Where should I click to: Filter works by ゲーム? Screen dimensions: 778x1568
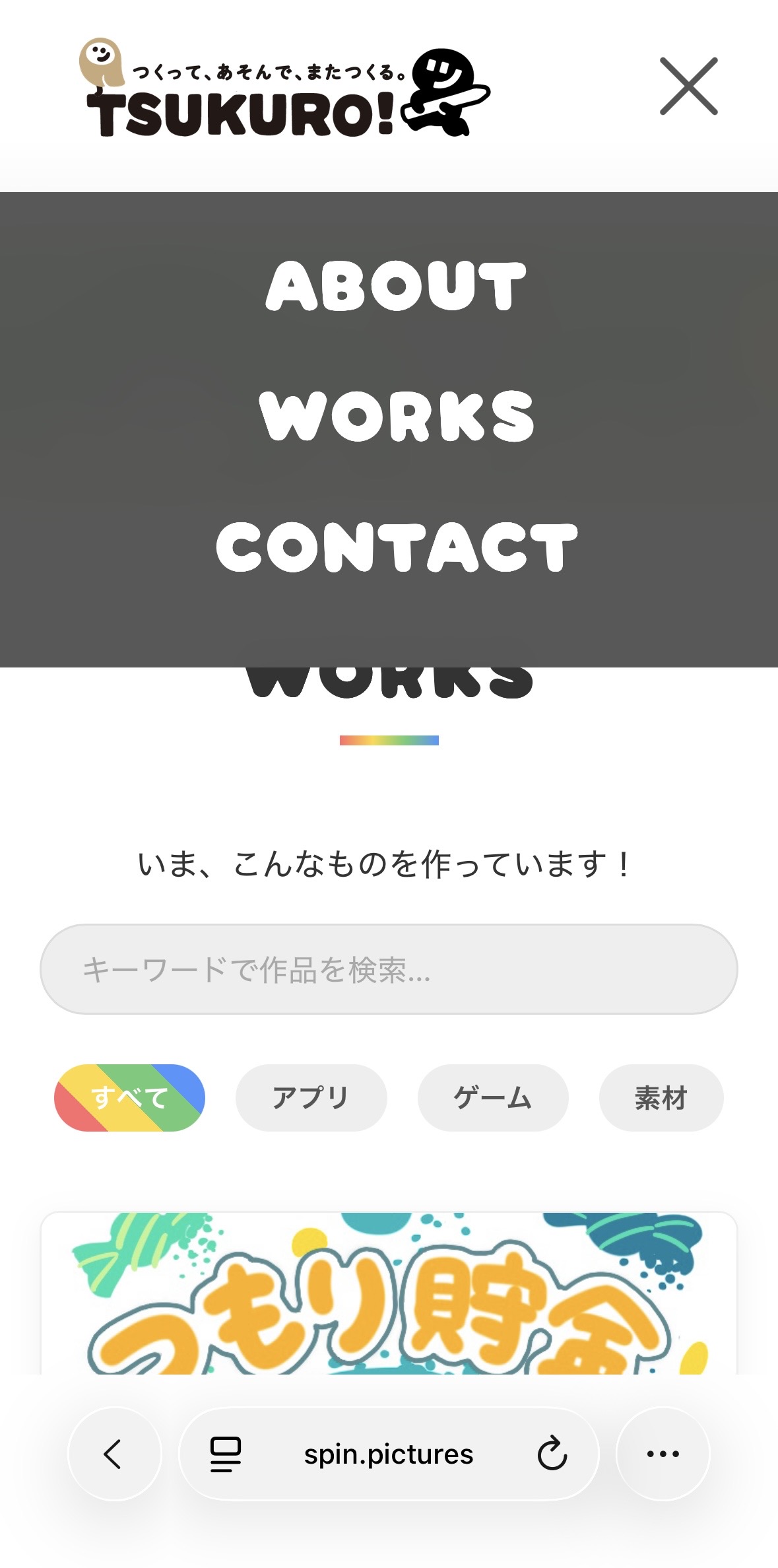(492, 1098)
